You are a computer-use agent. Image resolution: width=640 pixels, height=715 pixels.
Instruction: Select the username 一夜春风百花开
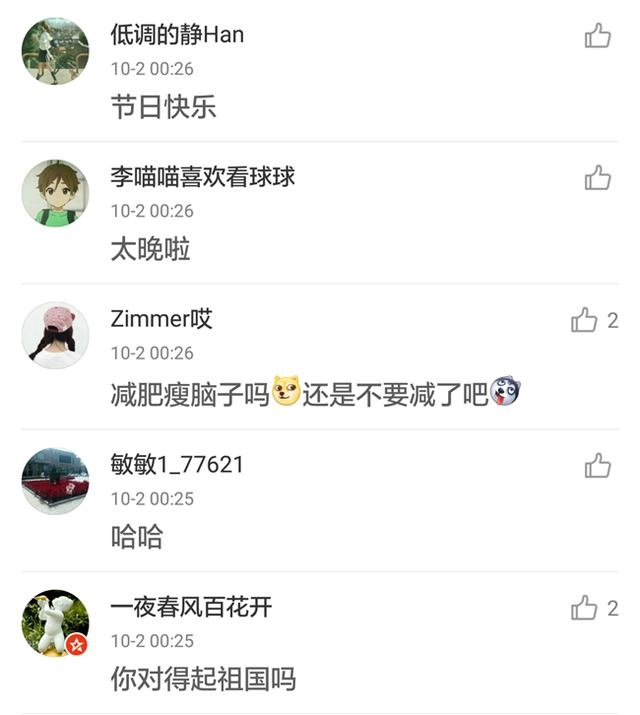[191, 607]
